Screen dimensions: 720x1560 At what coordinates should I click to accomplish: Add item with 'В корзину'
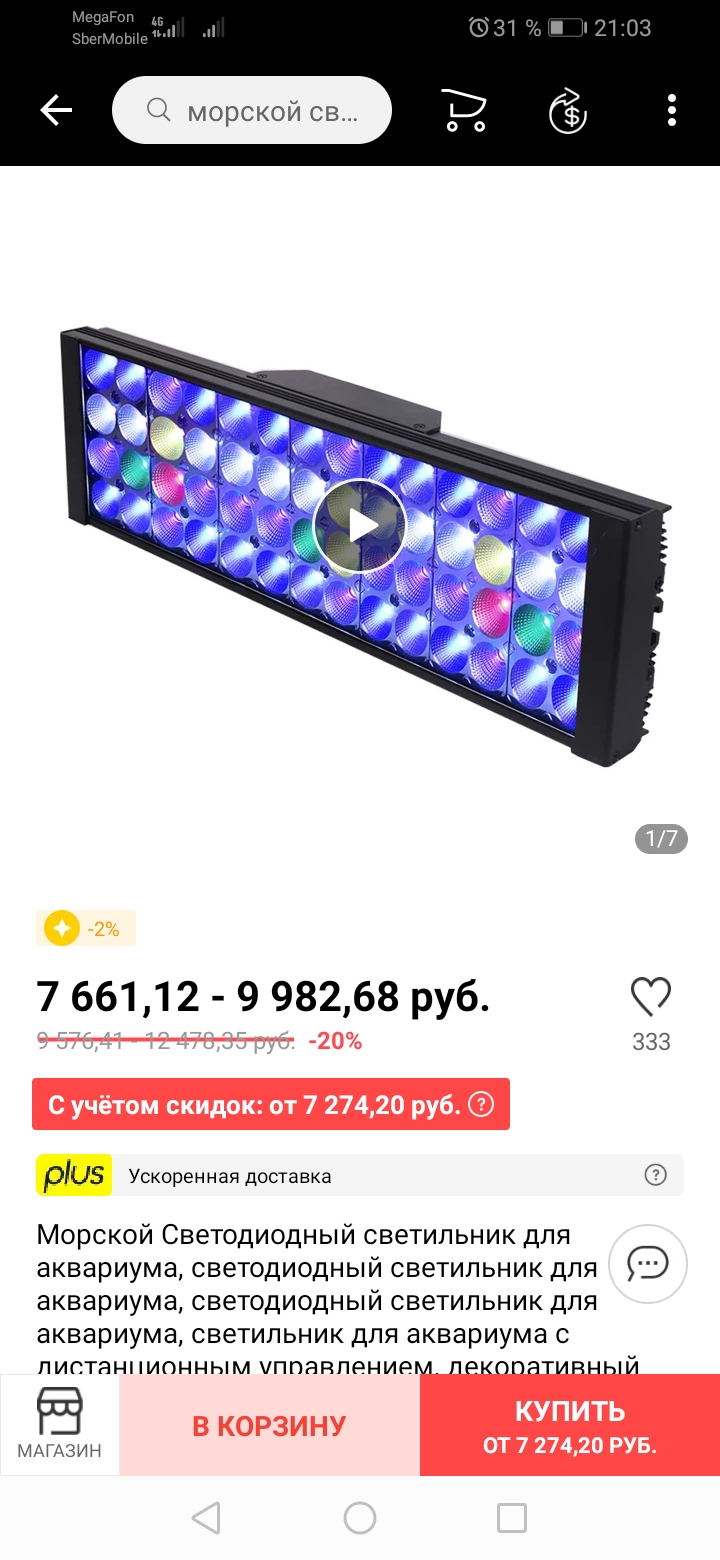(269, 1425)
